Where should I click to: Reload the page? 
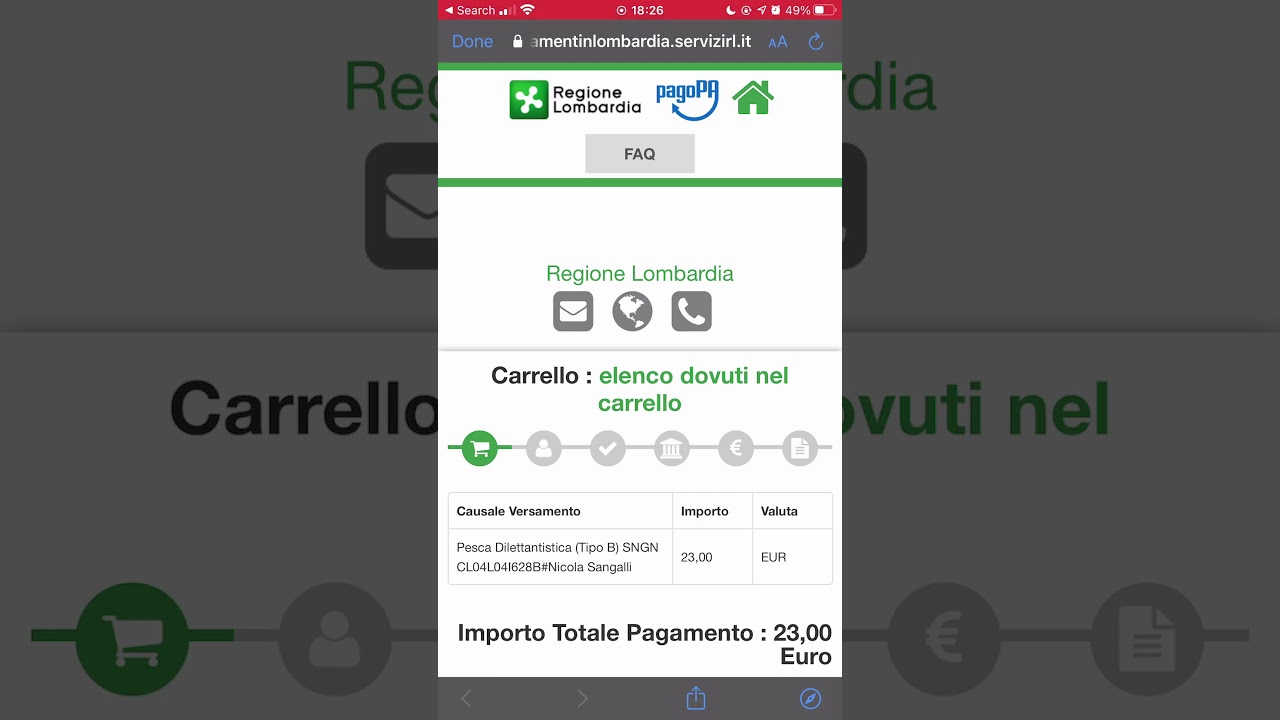[x=816, y=42]
